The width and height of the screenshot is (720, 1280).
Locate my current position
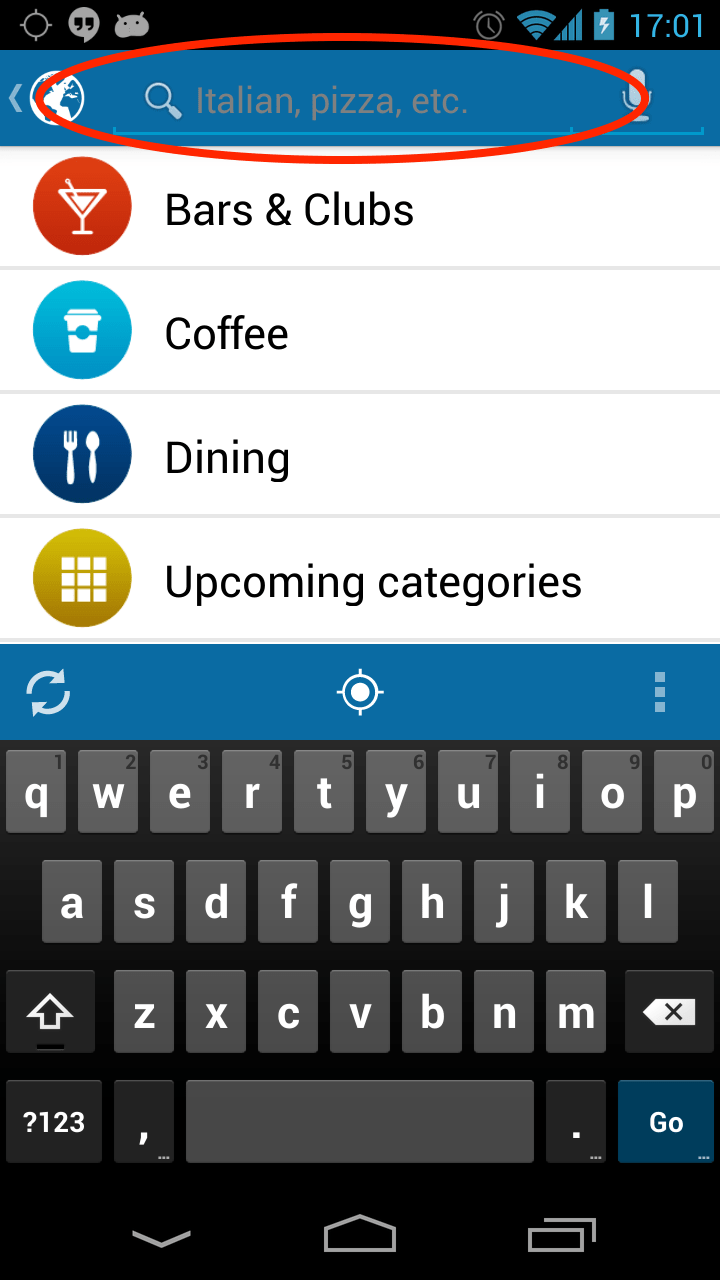tap(360, 692)
